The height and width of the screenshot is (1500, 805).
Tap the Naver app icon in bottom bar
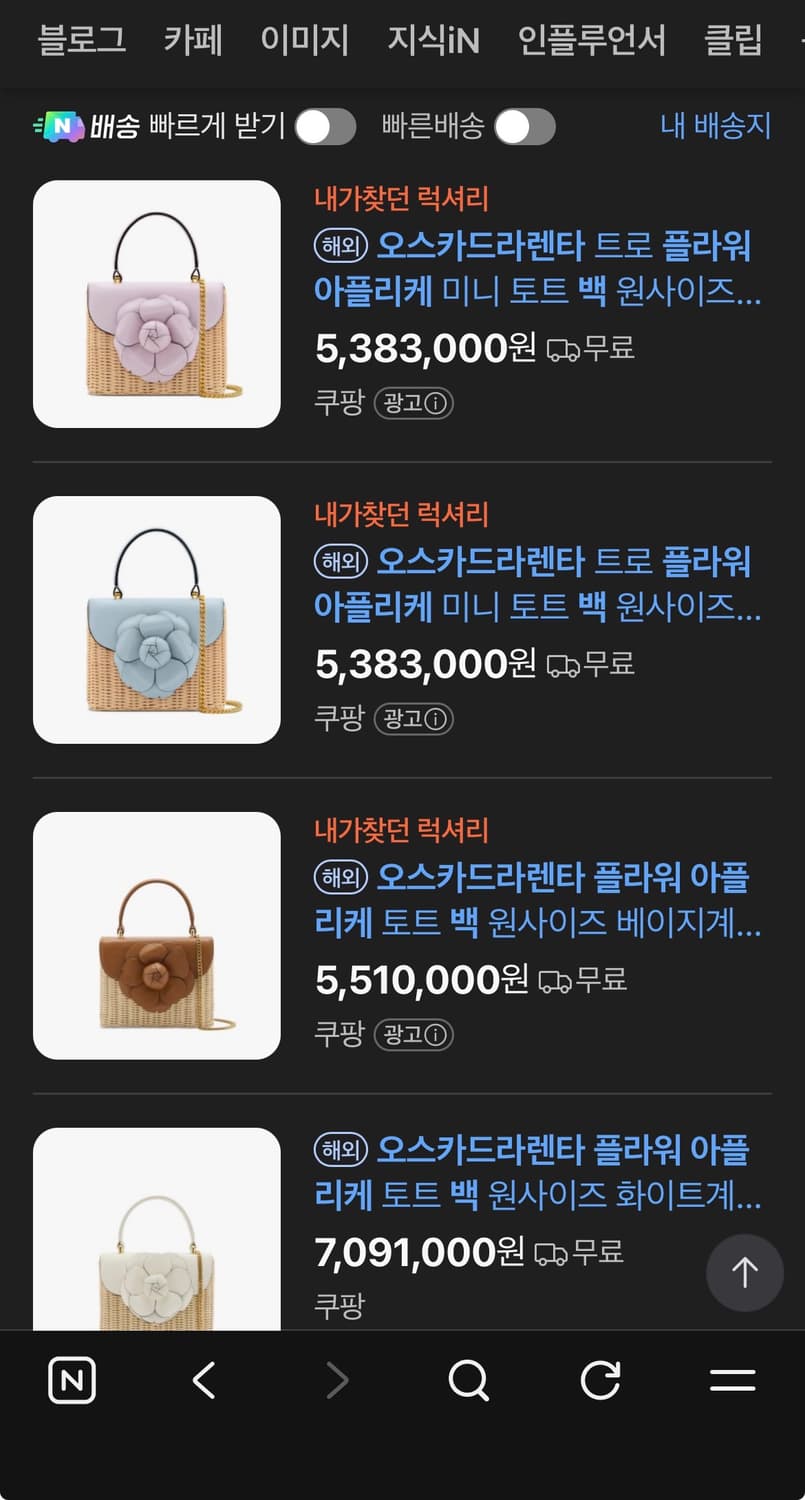point(71,1382)
